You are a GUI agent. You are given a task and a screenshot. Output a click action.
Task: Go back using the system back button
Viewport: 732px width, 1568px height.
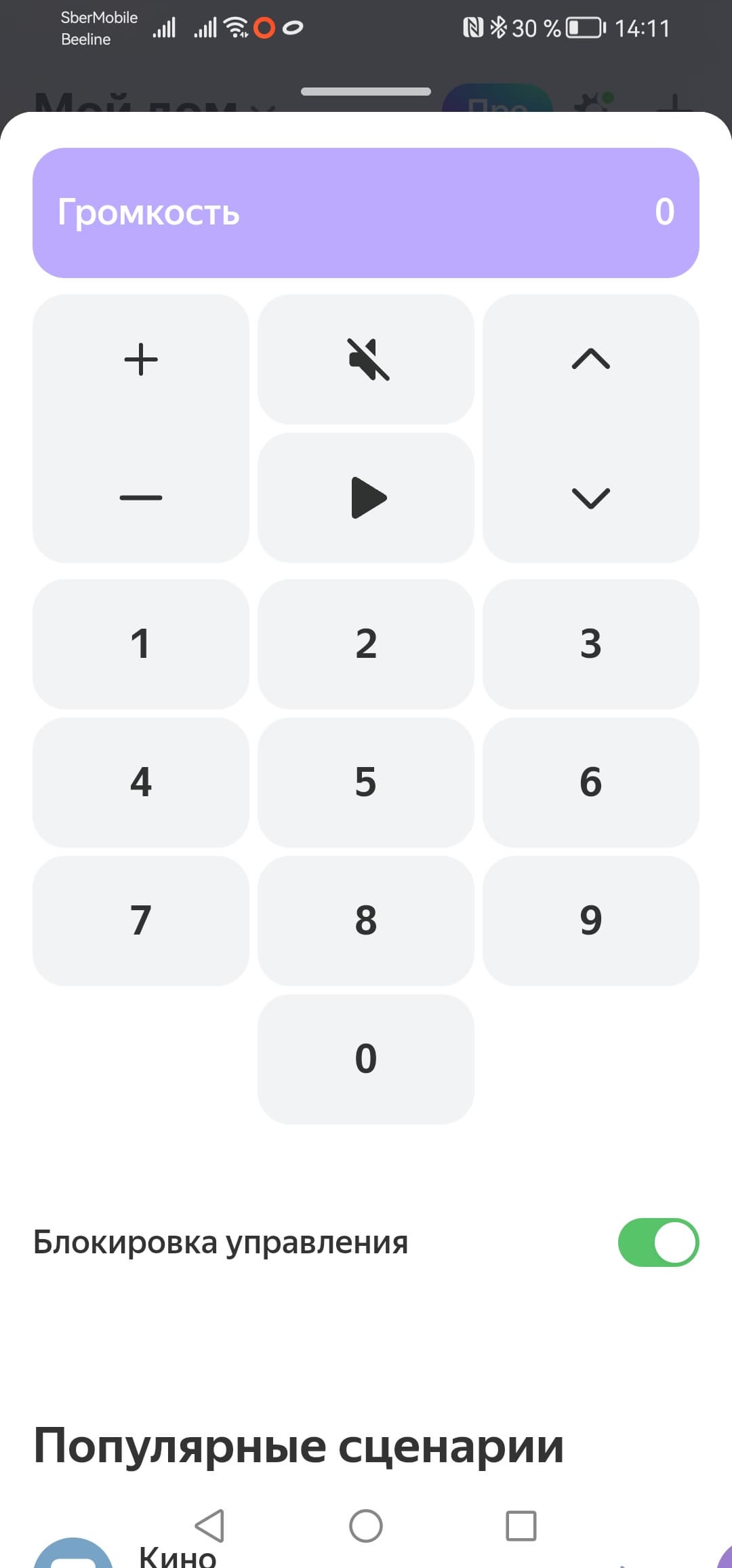[x=209, y=1526]
